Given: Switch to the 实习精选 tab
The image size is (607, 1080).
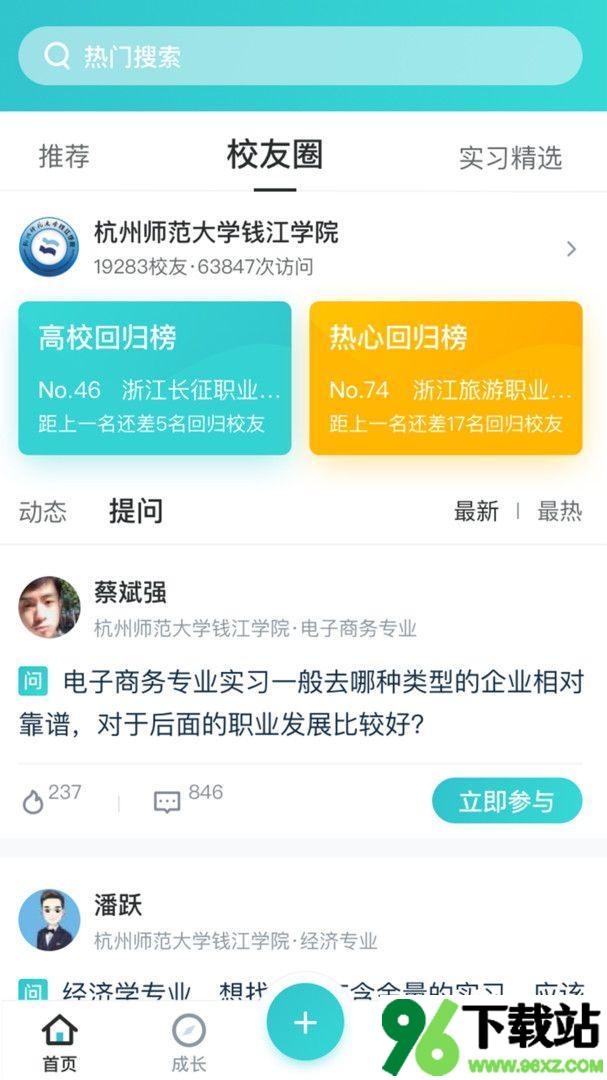Looking at the screenshot, I should coord(510,158).
